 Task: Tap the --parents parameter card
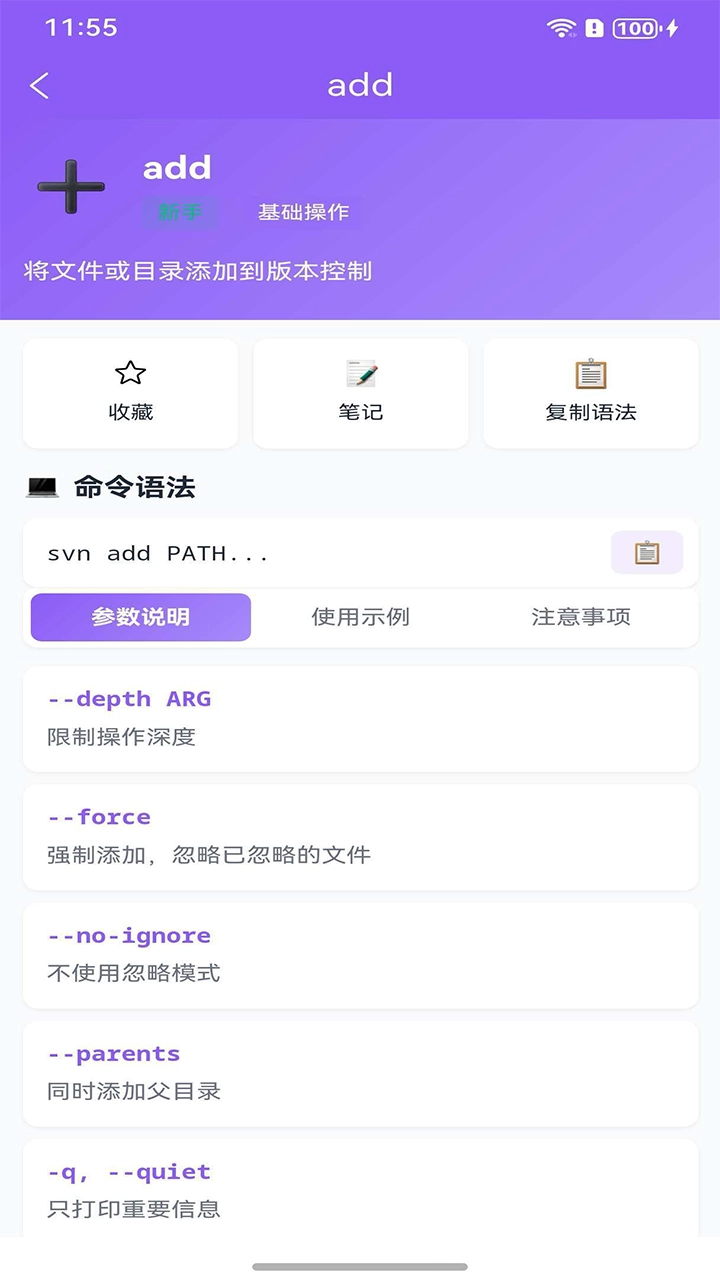[x=360, y=1072]
